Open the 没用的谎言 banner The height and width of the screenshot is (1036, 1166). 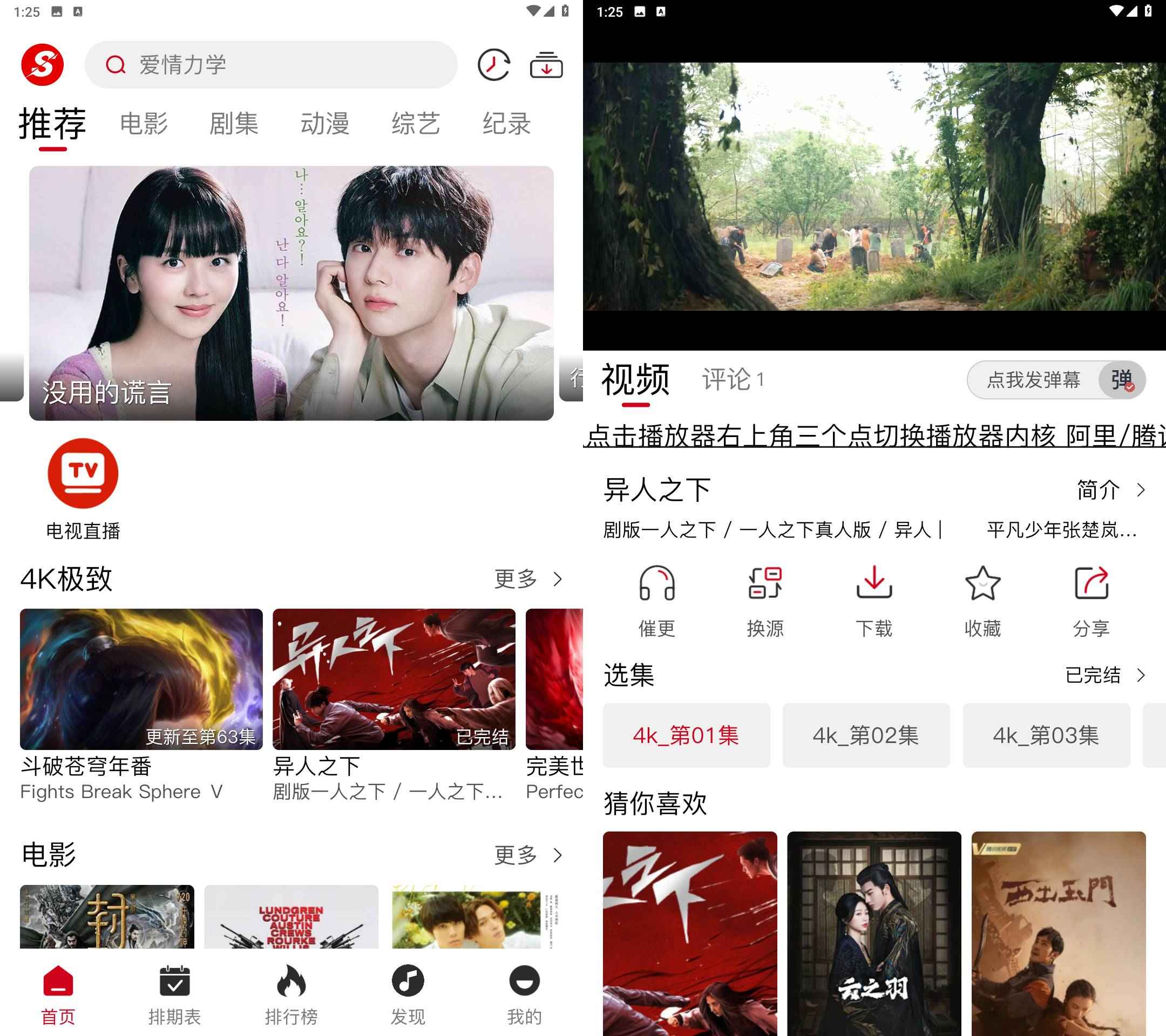coord(291,293)
